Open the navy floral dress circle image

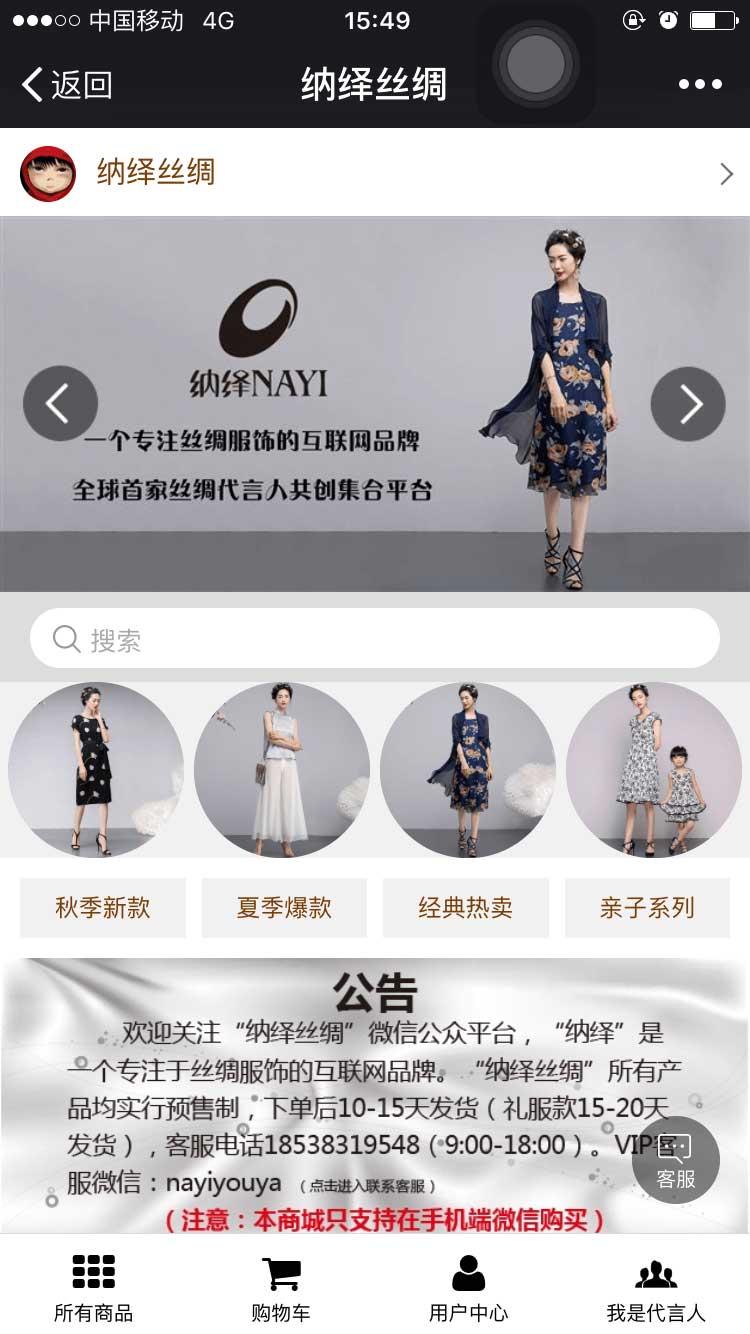pos(468,770)
